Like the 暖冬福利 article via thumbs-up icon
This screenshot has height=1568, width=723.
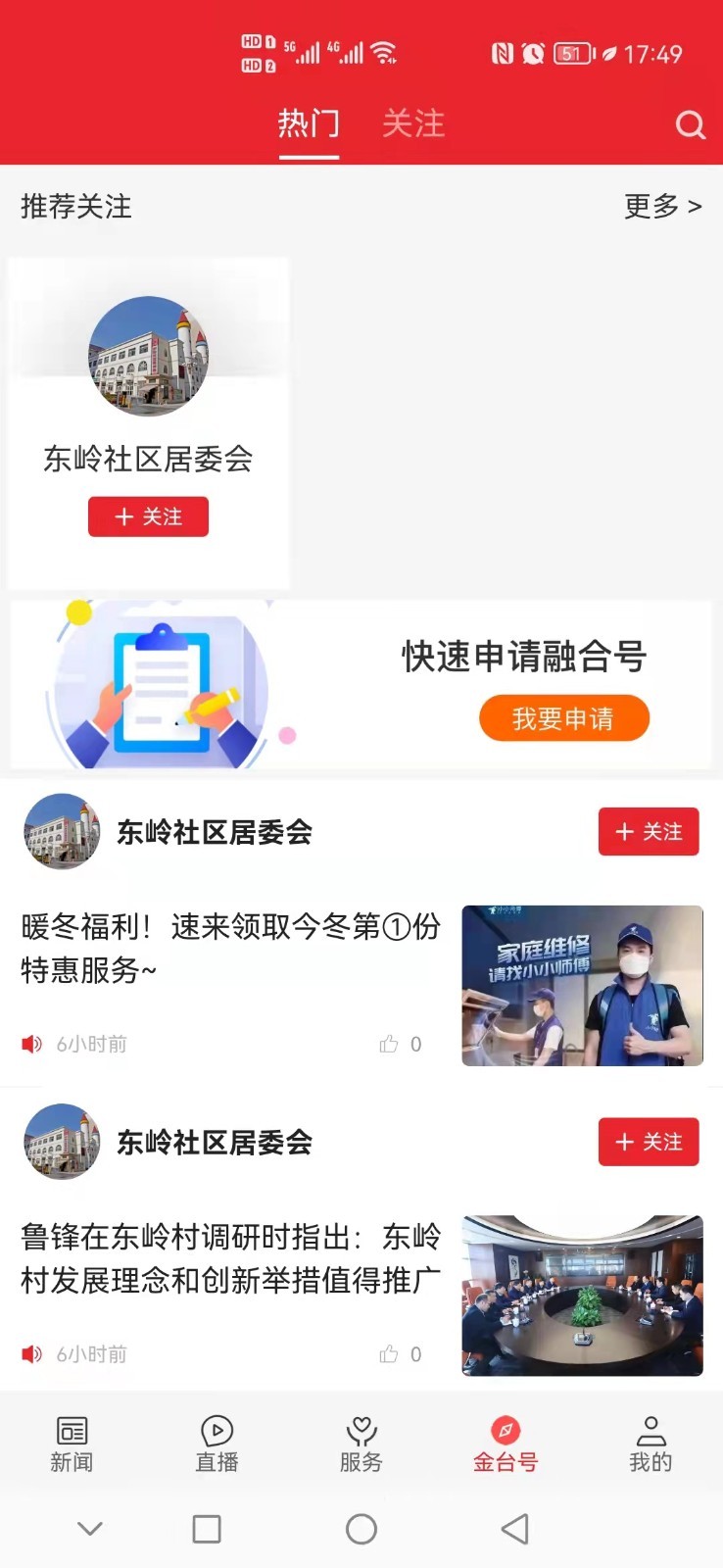coord(389,1044)
